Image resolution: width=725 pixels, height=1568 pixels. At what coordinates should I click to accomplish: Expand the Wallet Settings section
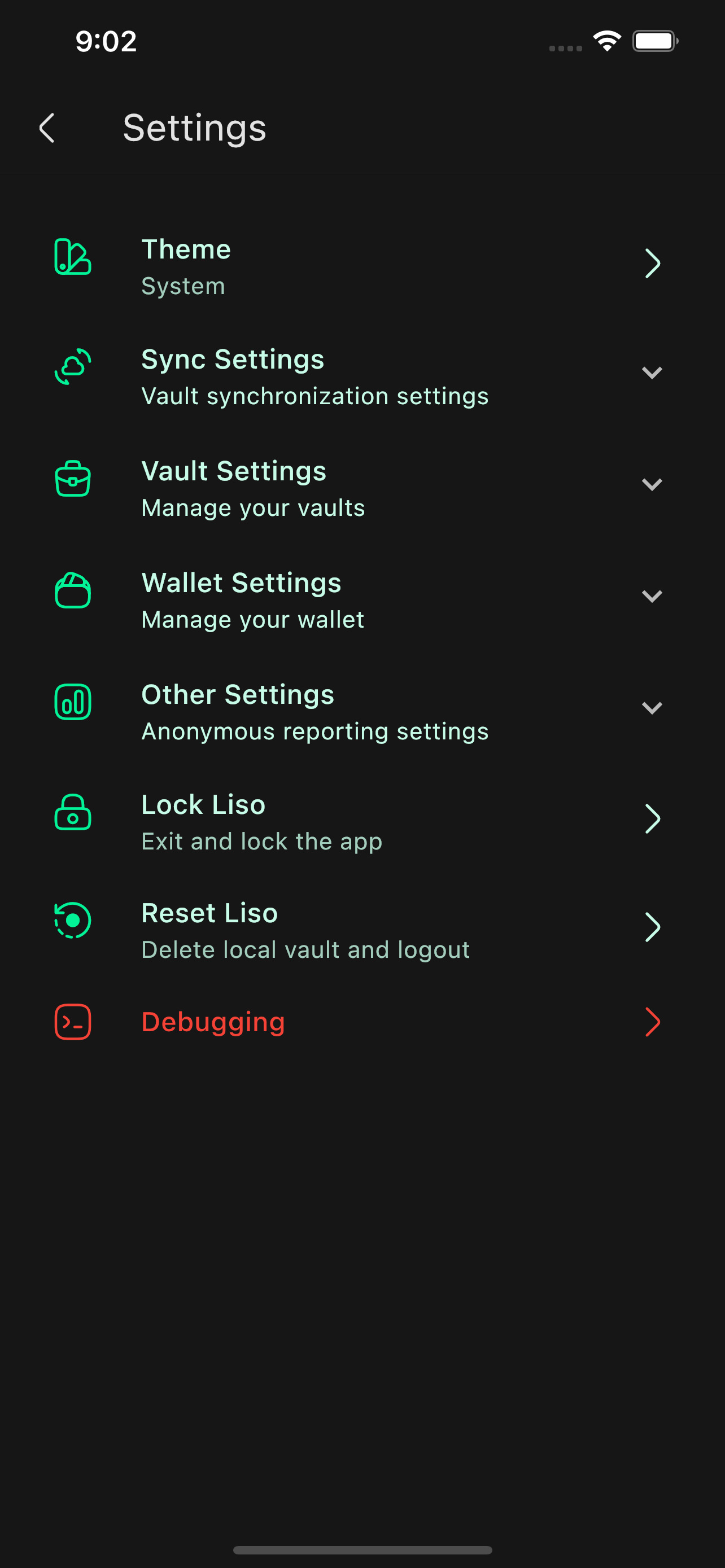(x=652, y=596)
